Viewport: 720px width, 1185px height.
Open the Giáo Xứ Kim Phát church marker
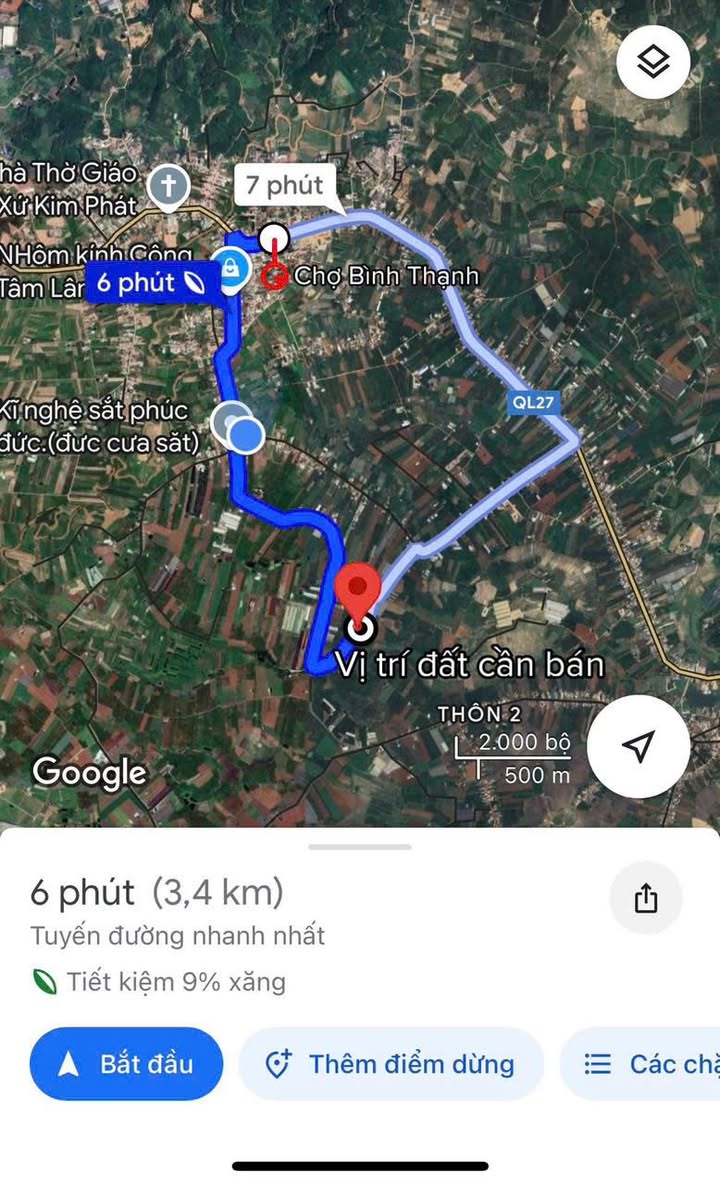(x=169, y=187)
